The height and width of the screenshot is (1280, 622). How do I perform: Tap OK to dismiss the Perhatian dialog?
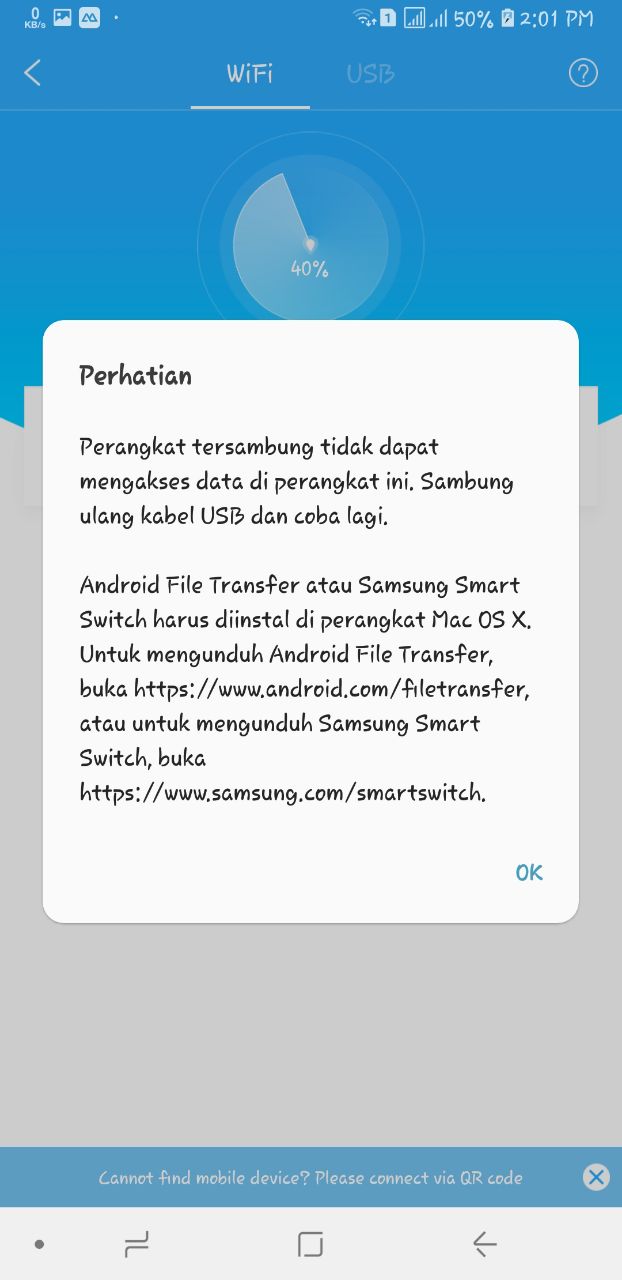[529, 872]
